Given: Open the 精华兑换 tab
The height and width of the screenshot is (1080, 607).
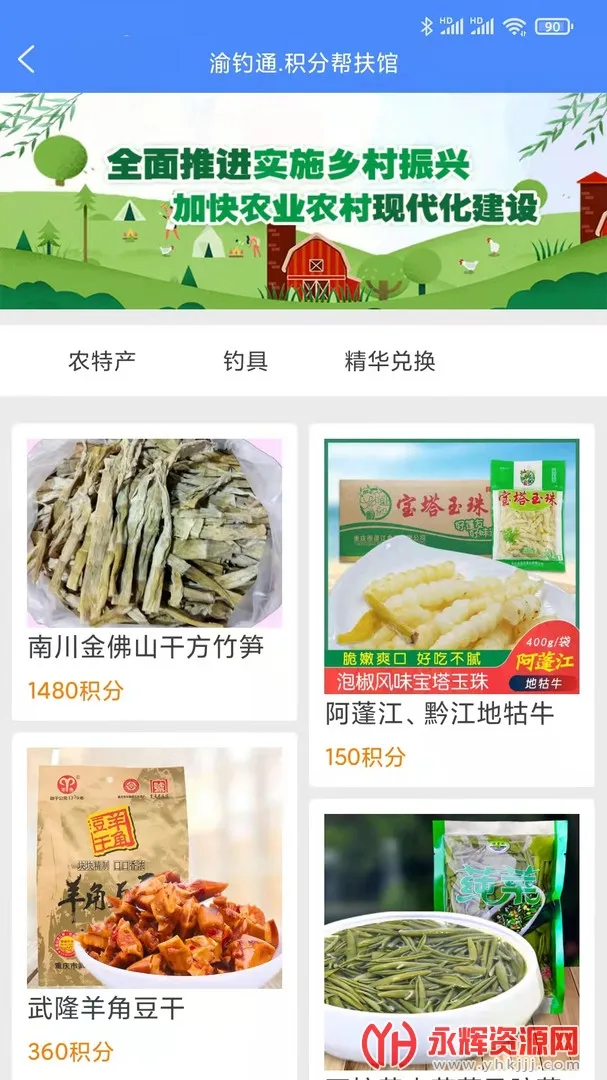Looking at the screenshot, I should coord(390,361).
